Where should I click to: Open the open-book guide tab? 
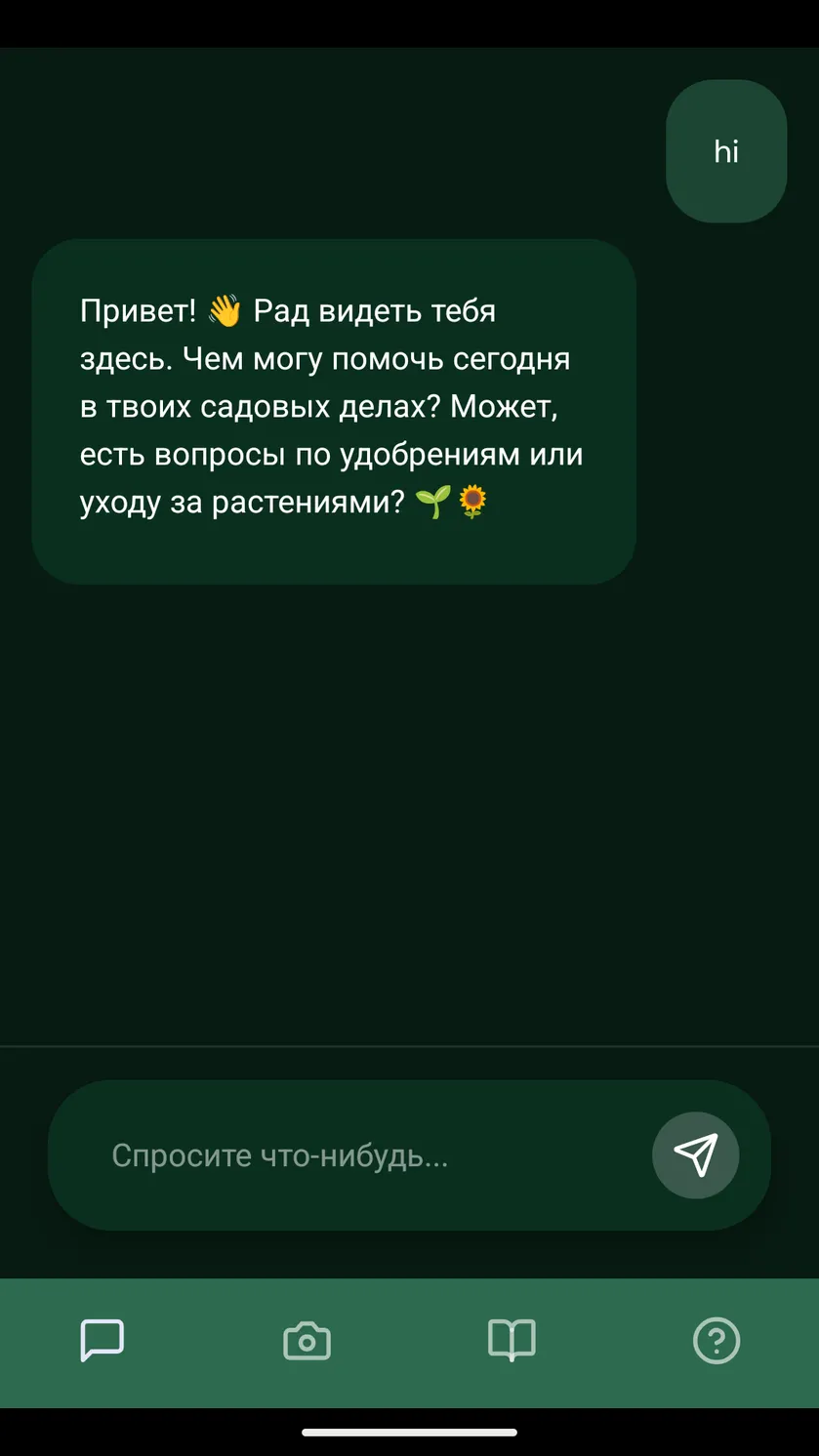[512, 1341]
